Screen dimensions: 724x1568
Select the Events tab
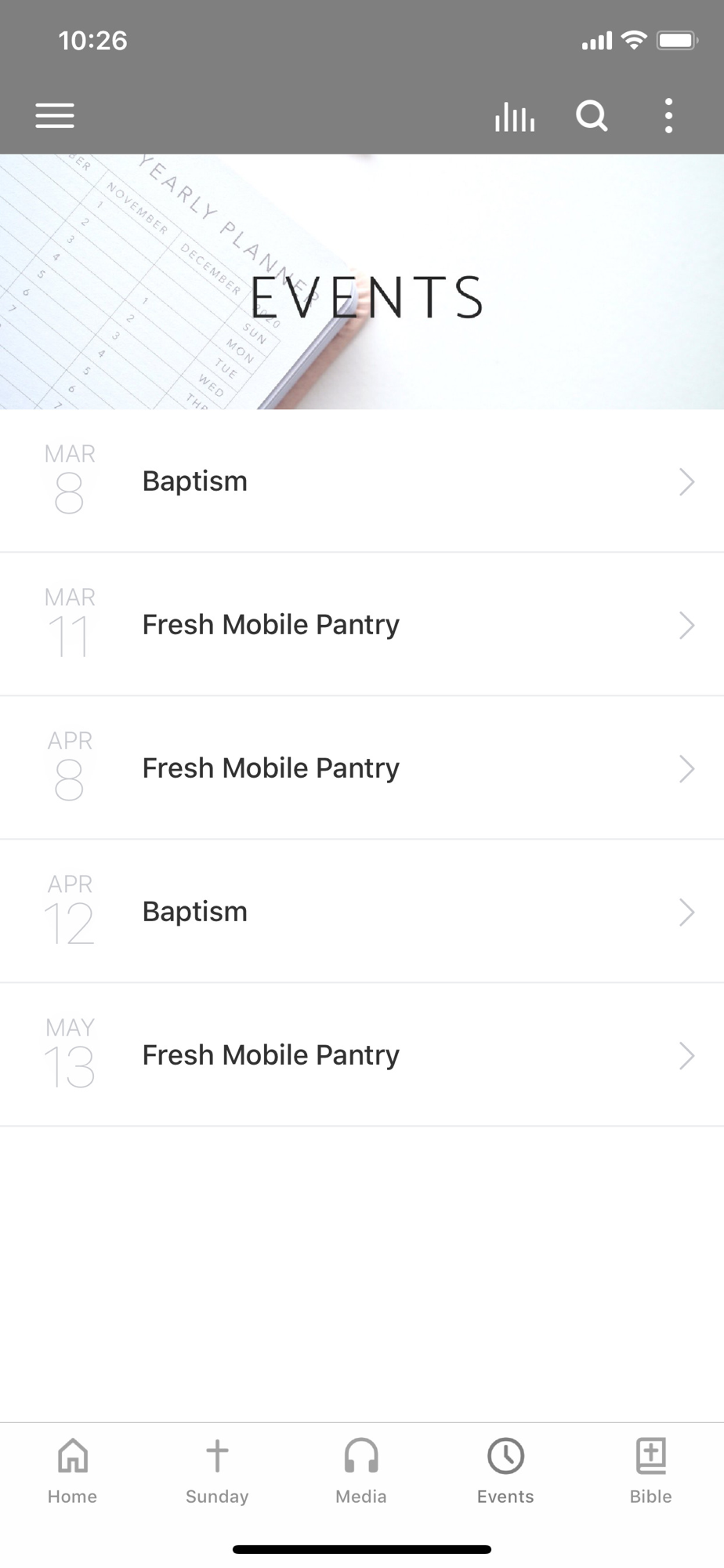[x=505, y=1471]
